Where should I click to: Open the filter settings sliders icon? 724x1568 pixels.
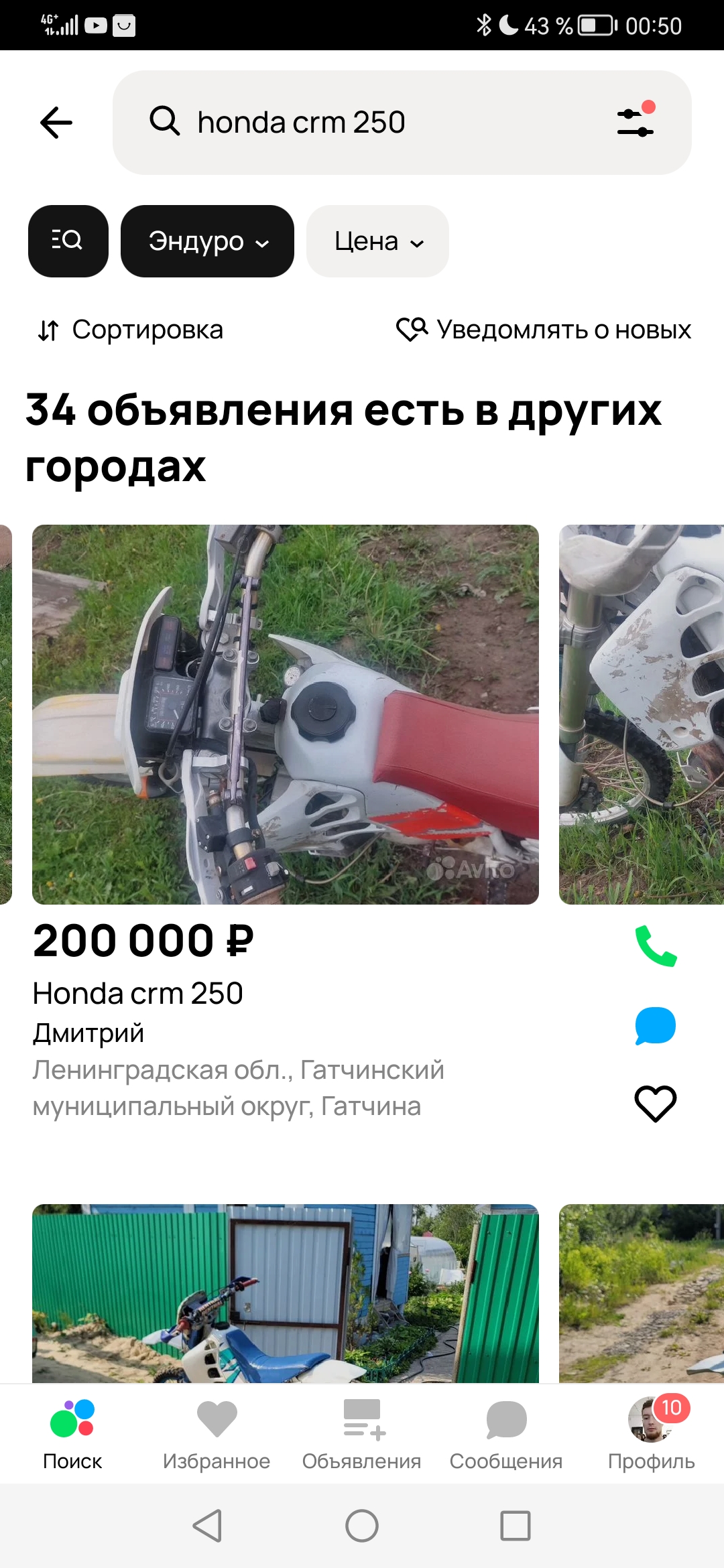tap(636, 121)
